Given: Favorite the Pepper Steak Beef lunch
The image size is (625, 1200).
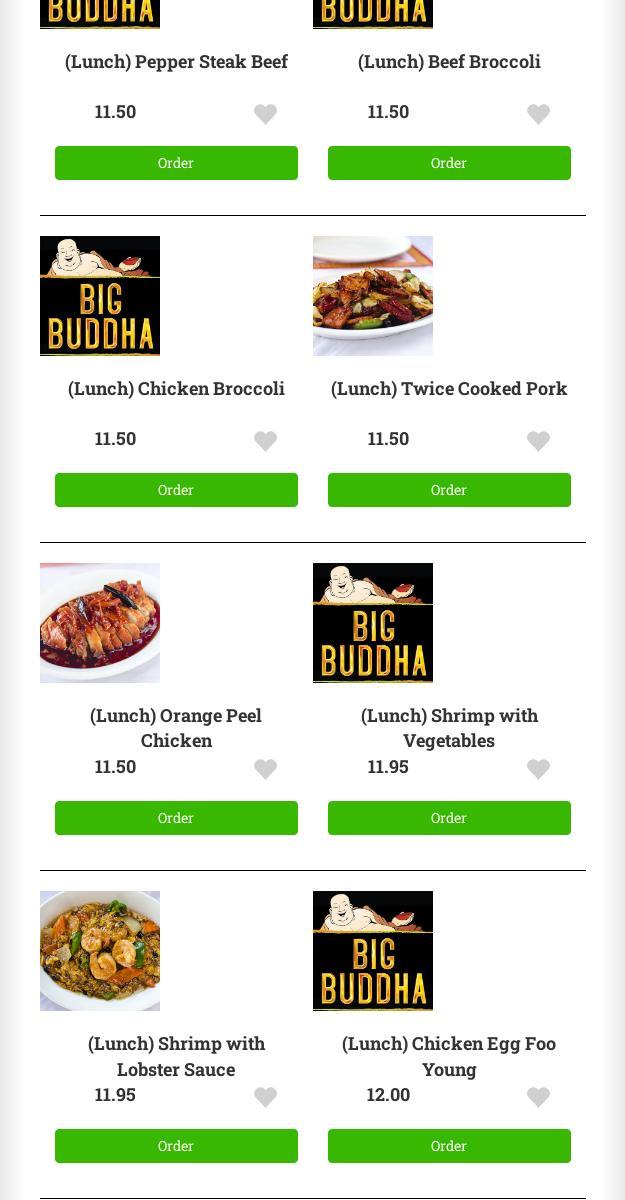Looking at the screenshot, I should click(x=265, y=114).
